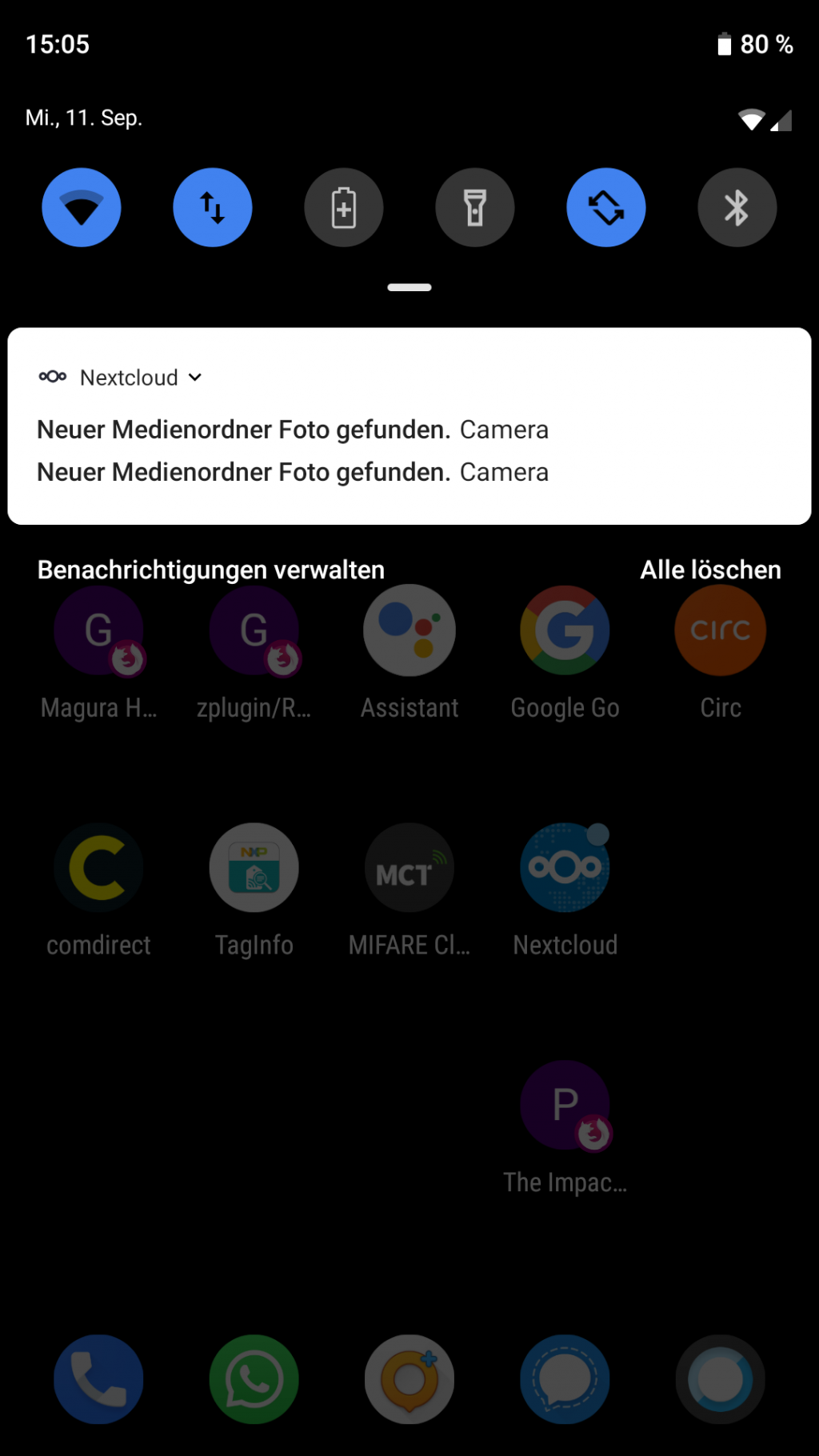Disable the mobile data quick toggle

[213, 208]
